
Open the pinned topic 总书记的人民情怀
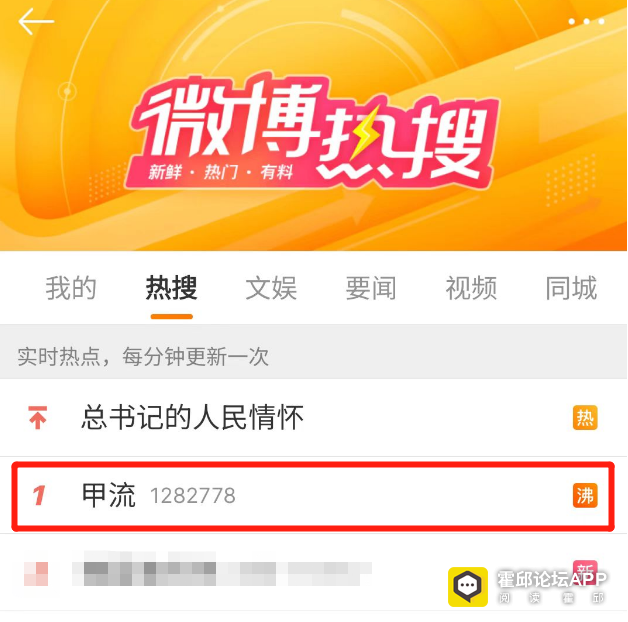pos(192,418)
